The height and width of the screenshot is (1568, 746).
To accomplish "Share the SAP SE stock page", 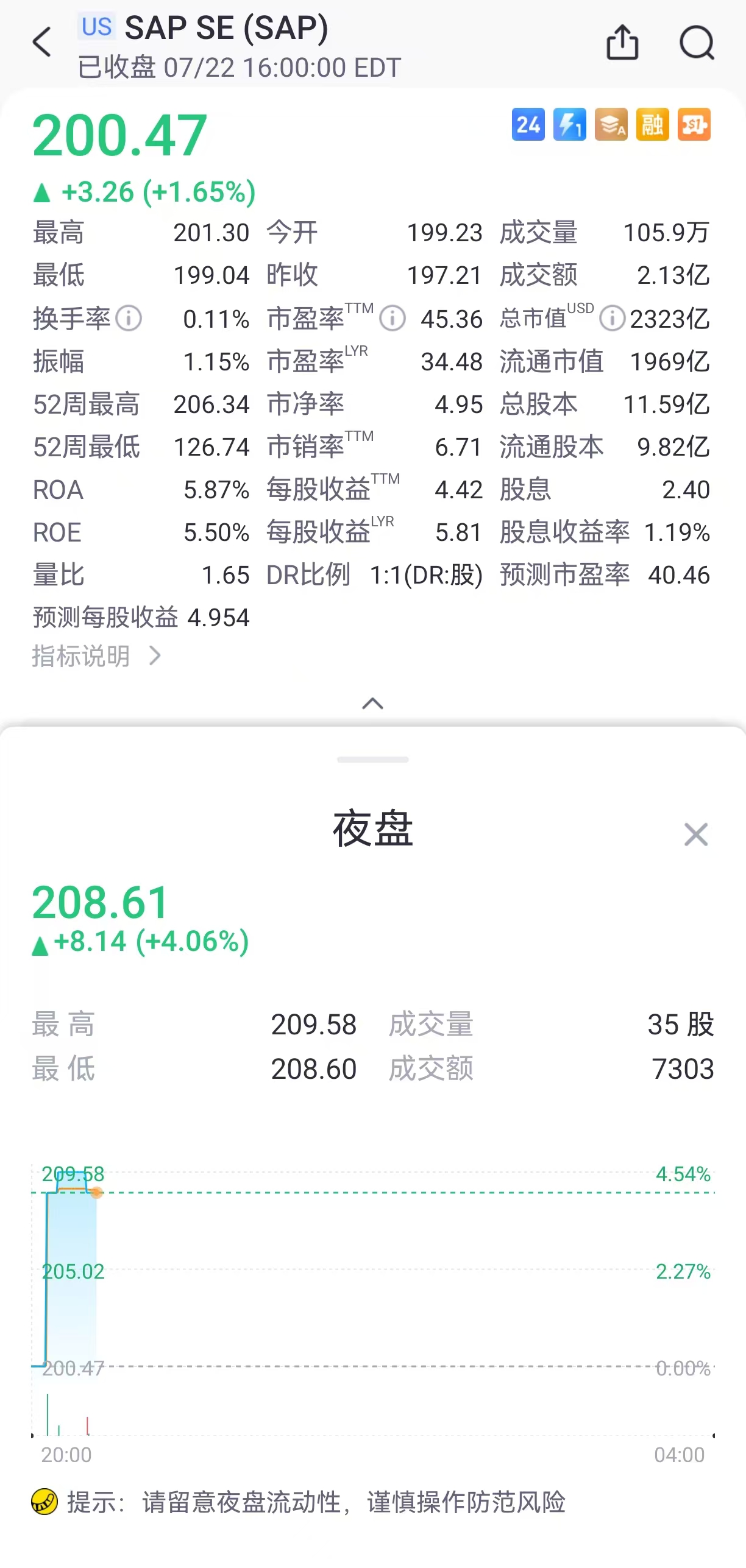I will (622, 43).
